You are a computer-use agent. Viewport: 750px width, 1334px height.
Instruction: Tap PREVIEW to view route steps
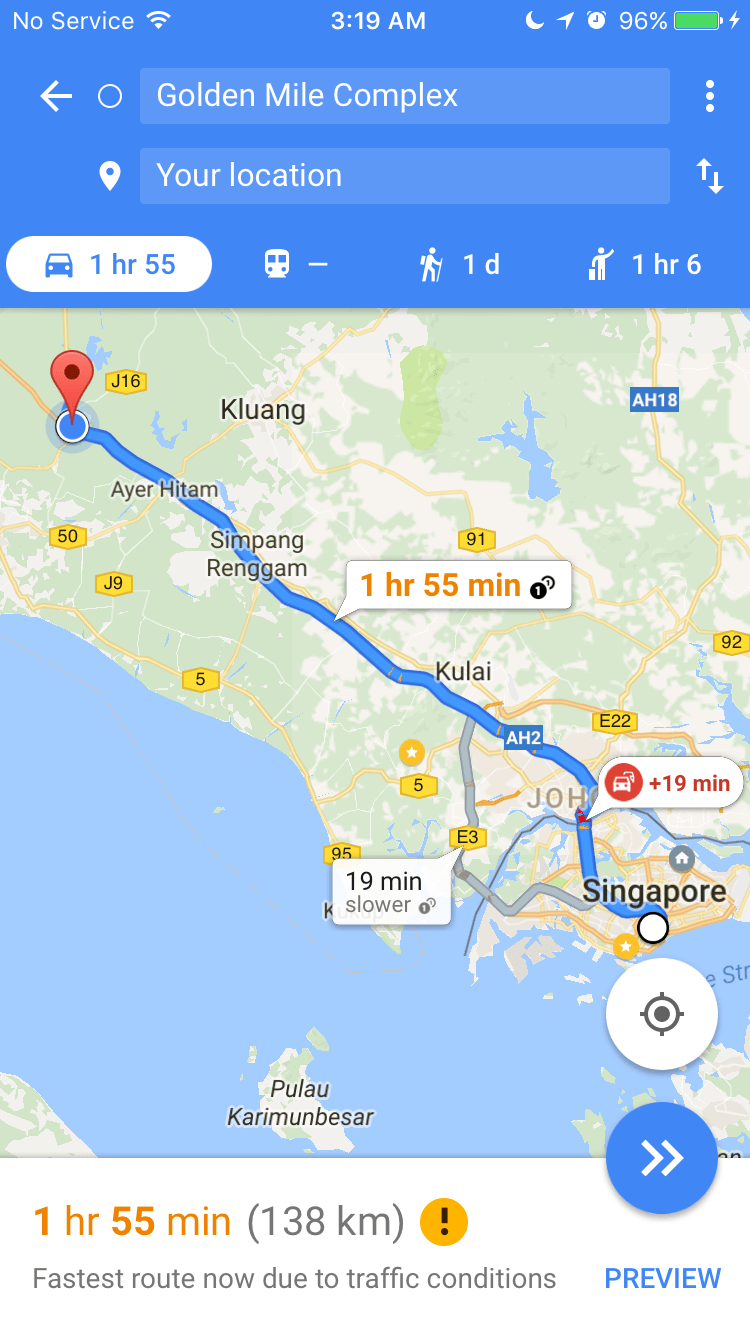pos(663,1278)
